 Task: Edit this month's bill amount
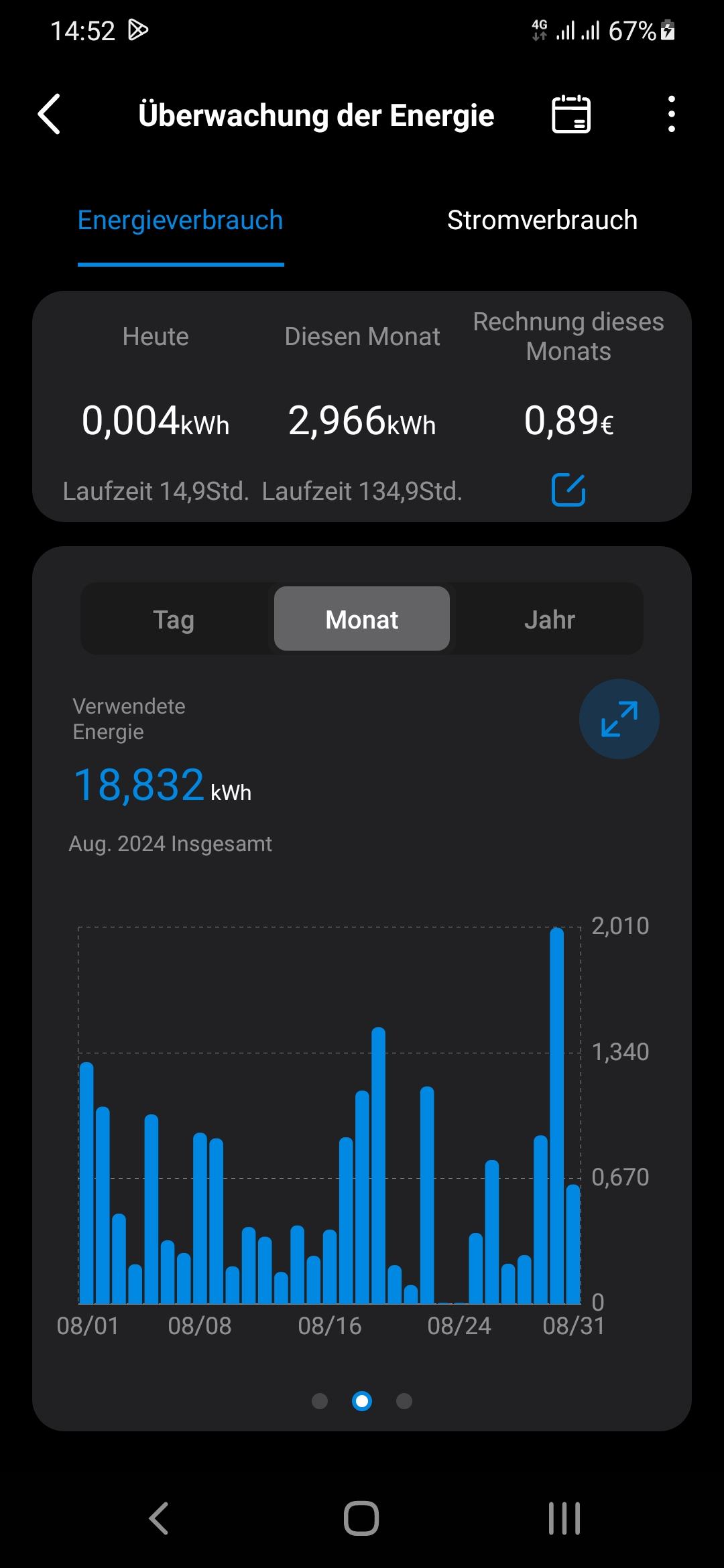tap(568, 490)
